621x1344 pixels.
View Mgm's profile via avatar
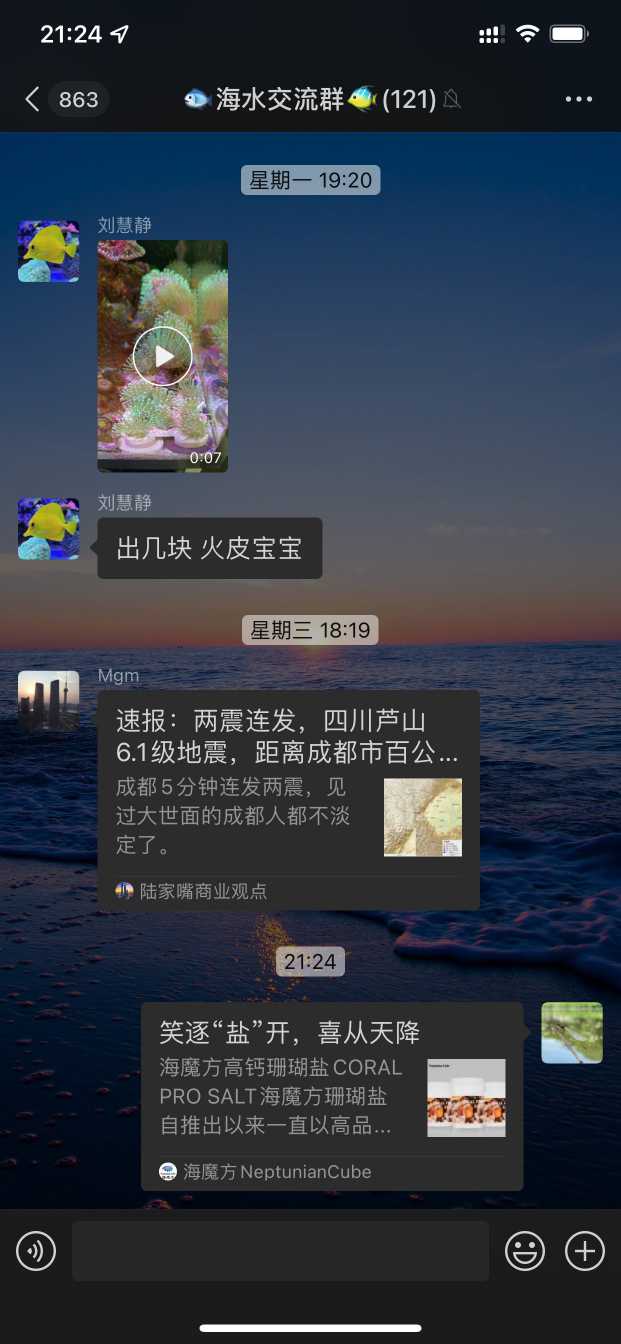(x=48, y=701)
